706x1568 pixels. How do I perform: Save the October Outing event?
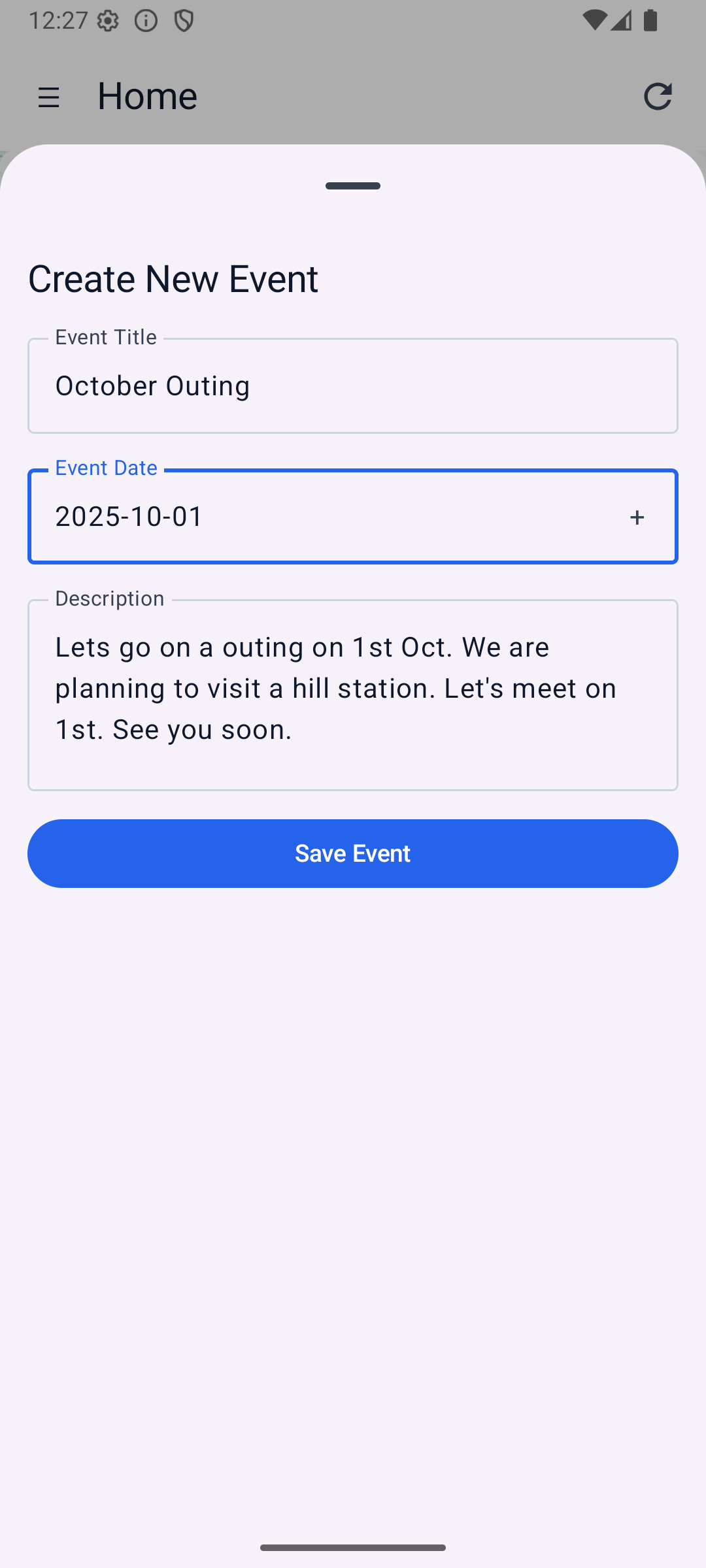(x=352, y=853)
